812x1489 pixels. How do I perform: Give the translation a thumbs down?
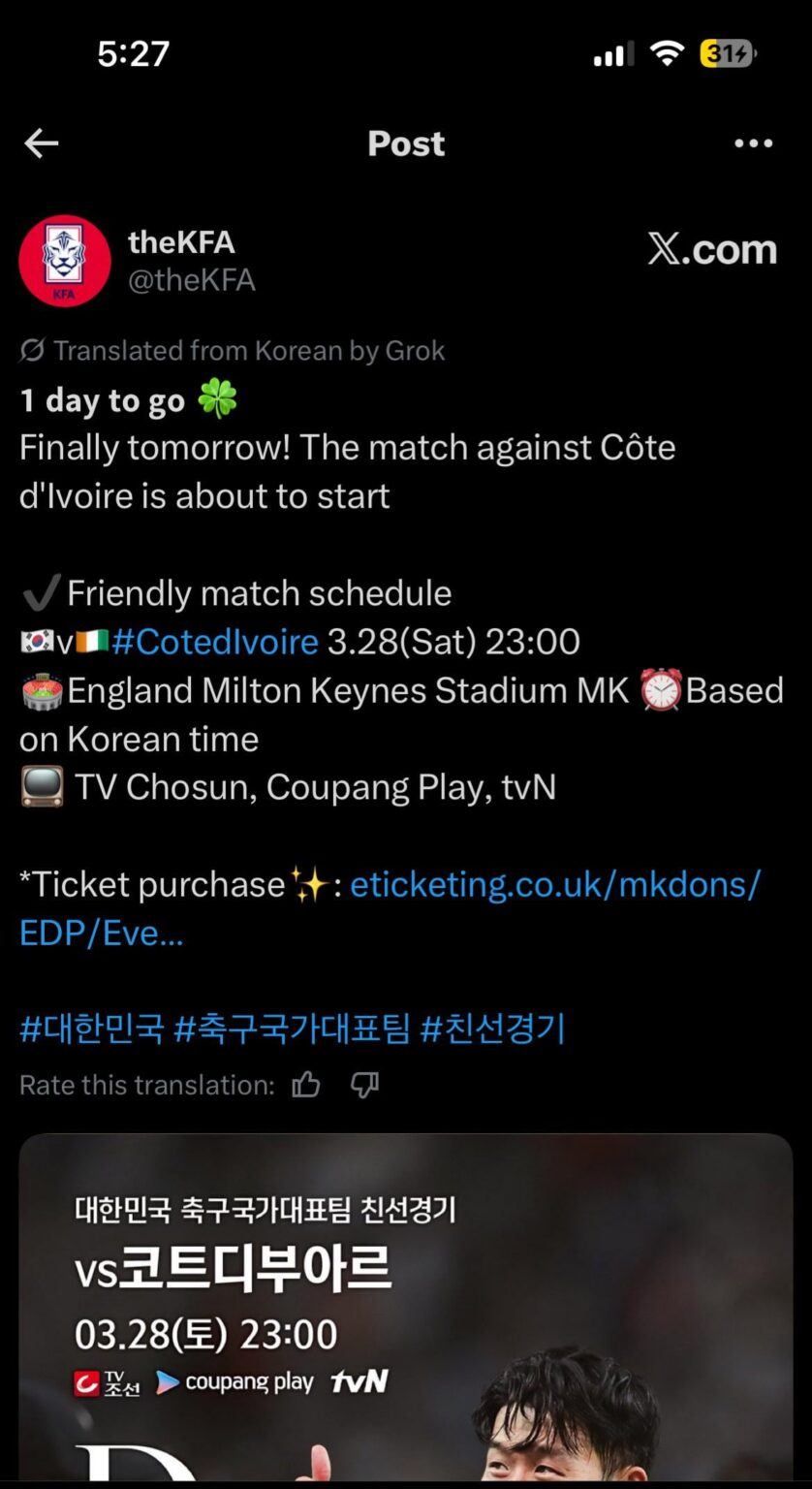click(363, 1086)
